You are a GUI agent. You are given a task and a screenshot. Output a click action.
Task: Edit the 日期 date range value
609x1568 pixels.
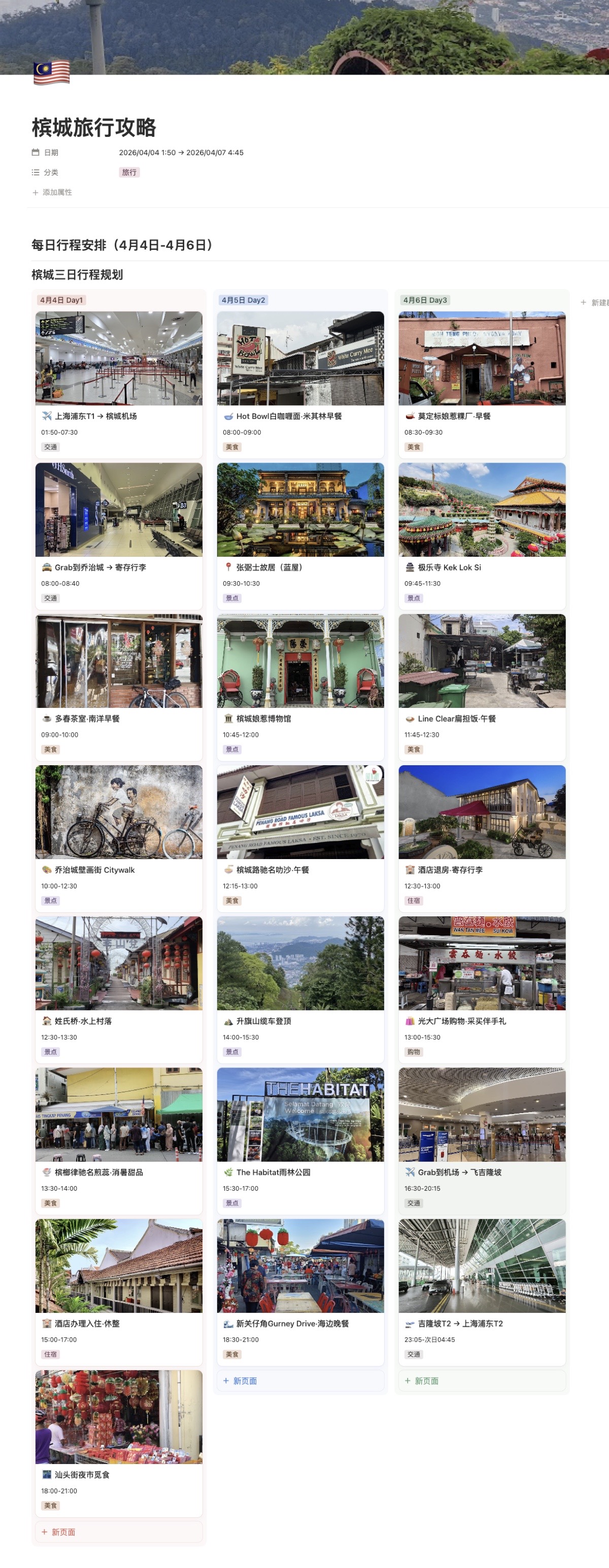pyautogui.click(x=181, y=153)
